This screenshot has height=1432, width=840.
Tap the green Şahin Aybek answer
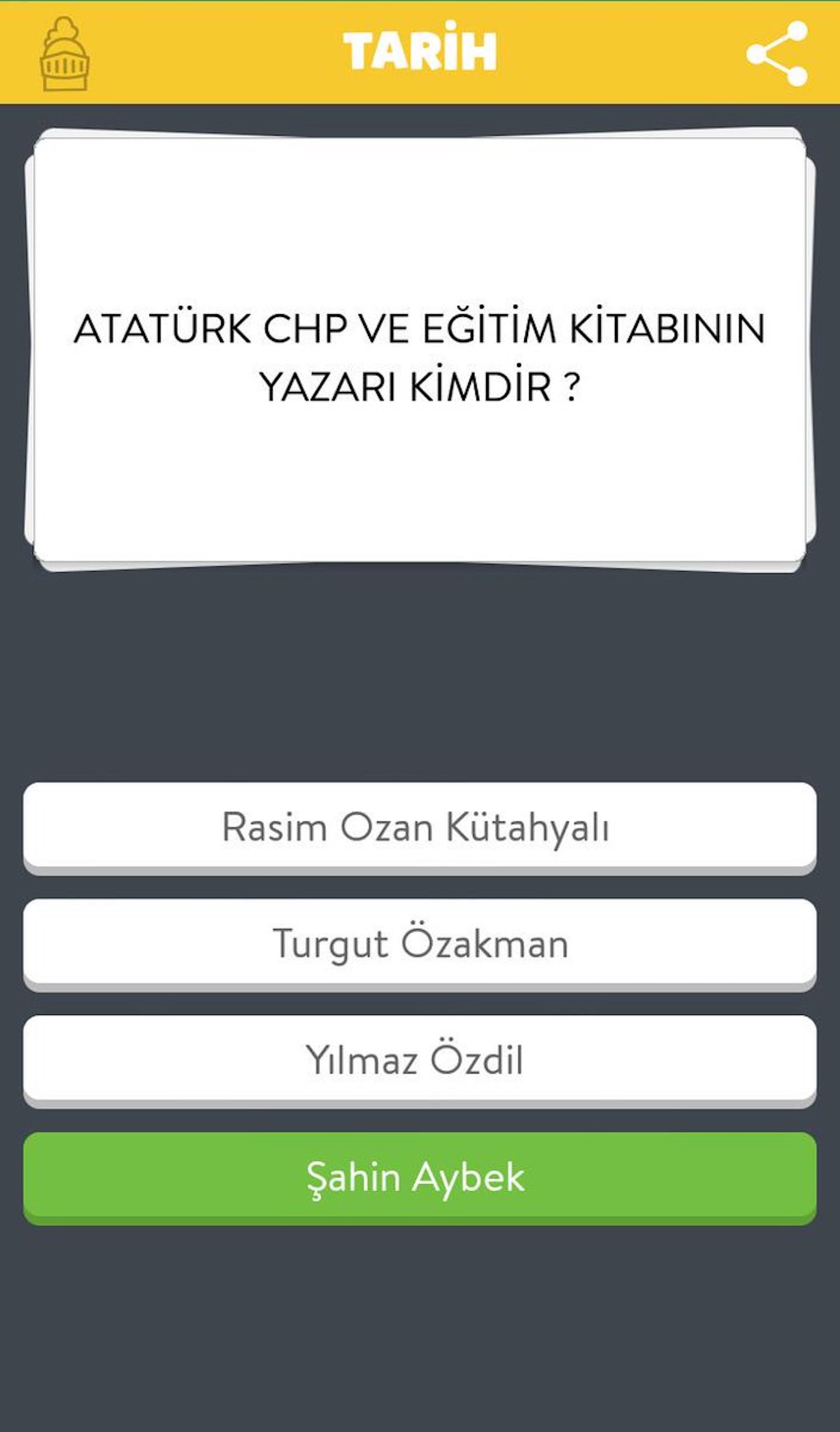click(419, 1176)
